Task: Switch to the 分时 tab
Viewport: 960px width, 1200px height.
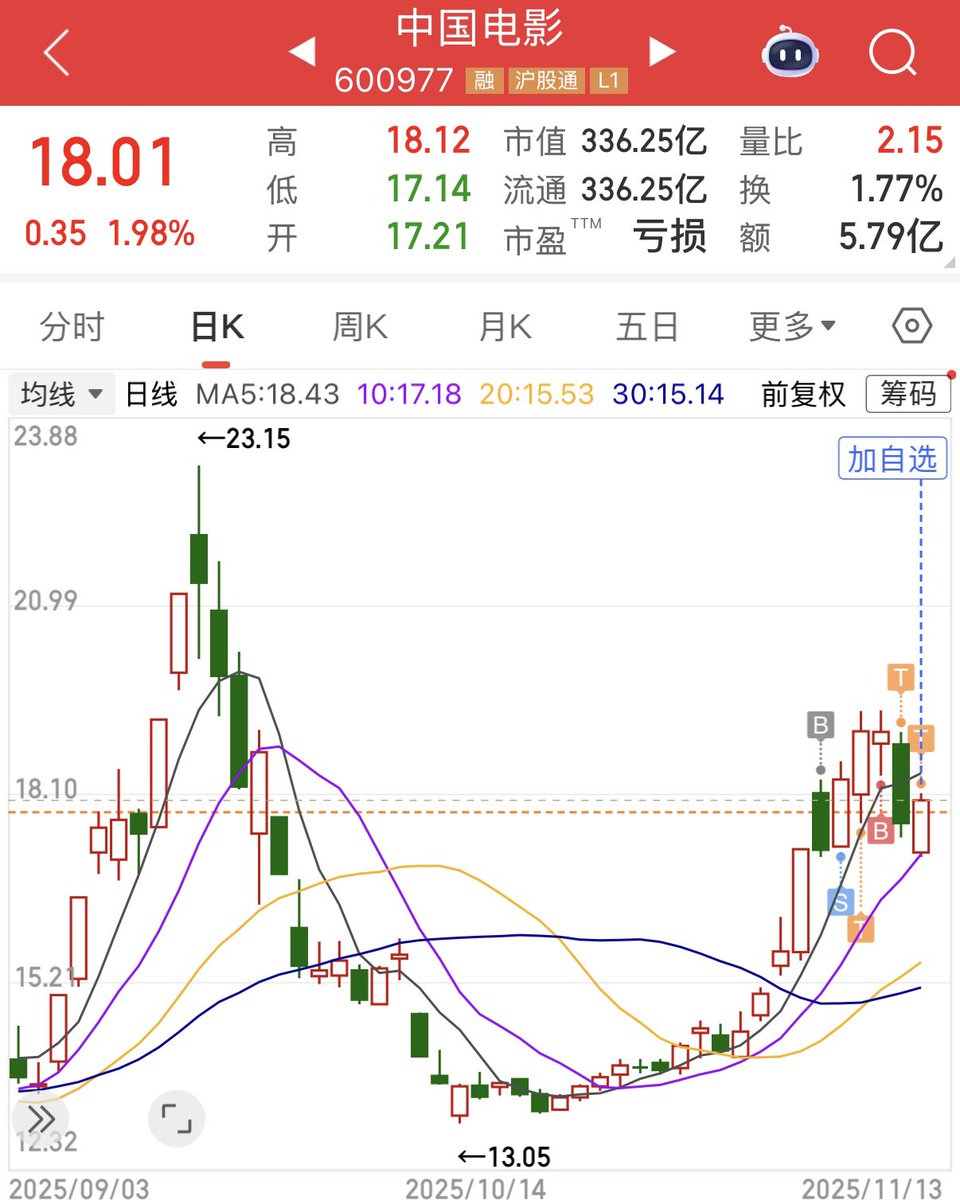Action: pyautogui.click(x=72, y=327)
